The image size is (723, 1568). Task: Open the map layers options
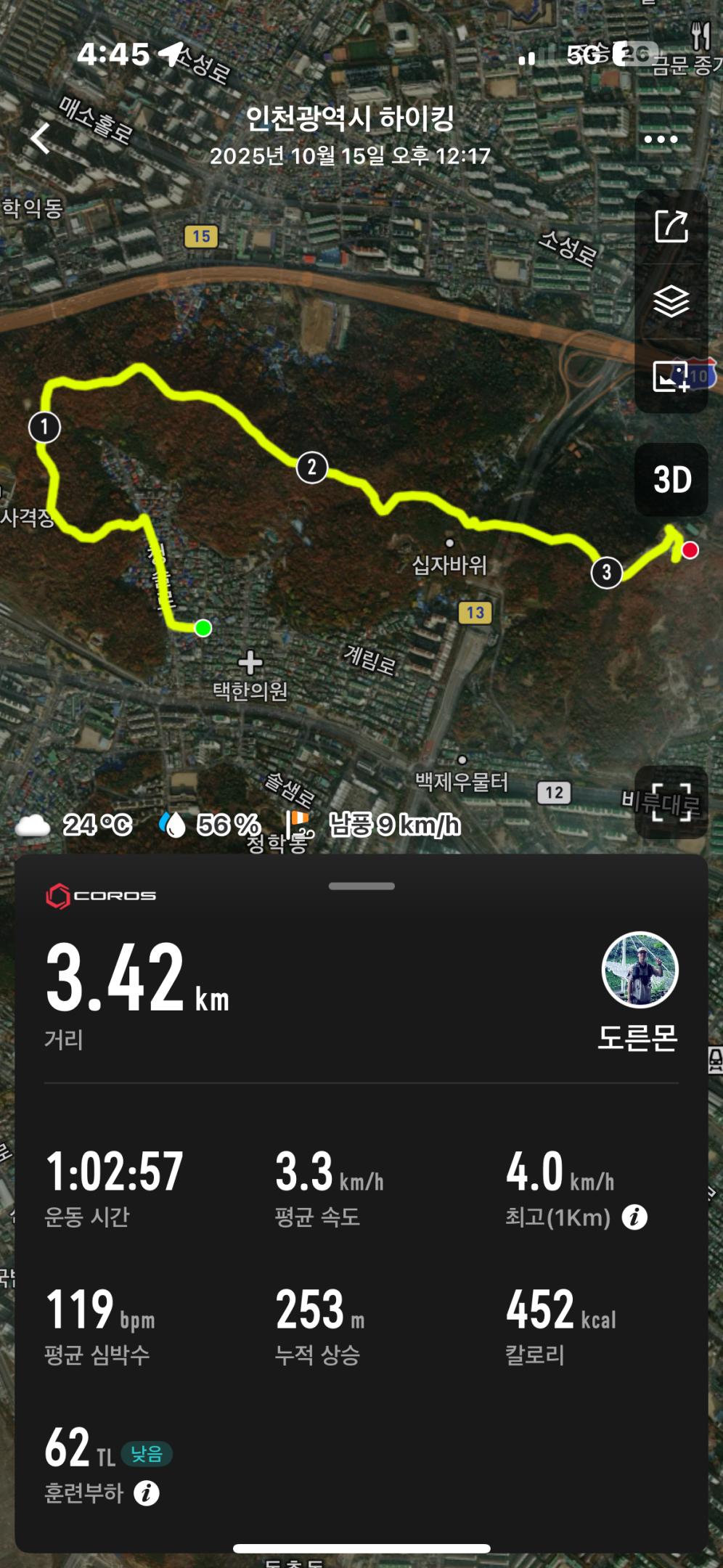(x=671, y=301)
